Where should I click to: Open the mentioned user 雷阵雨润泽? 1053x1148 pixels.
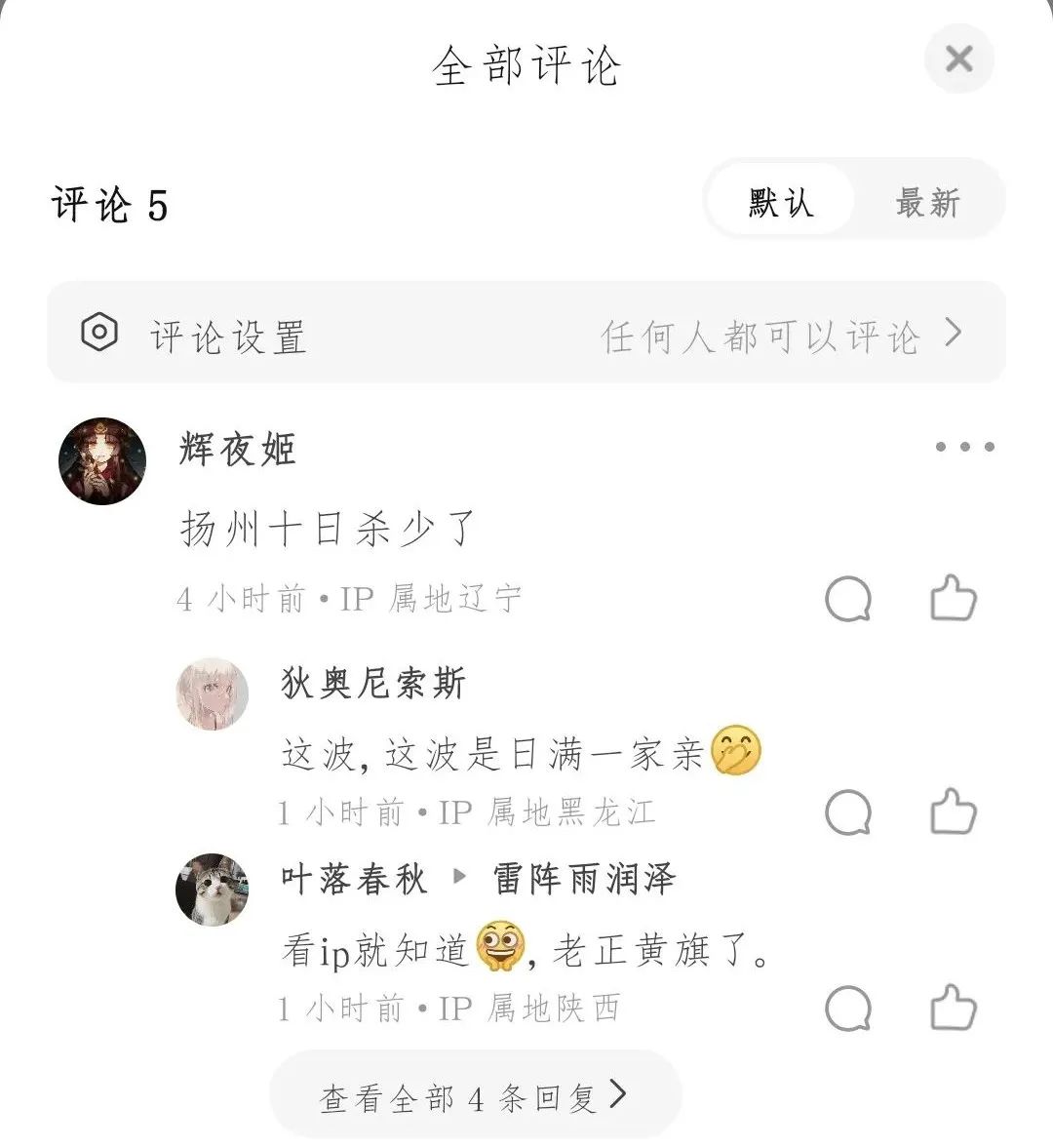pos(584,879)
